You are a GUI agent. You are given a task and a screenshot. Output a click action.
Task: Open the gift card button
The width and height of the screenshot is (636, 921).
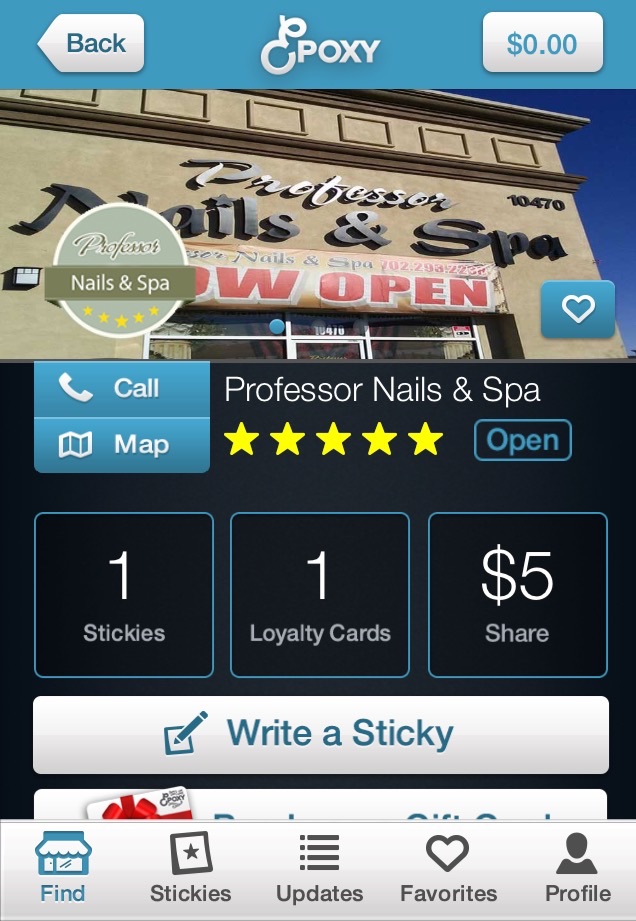coord(320,806)
